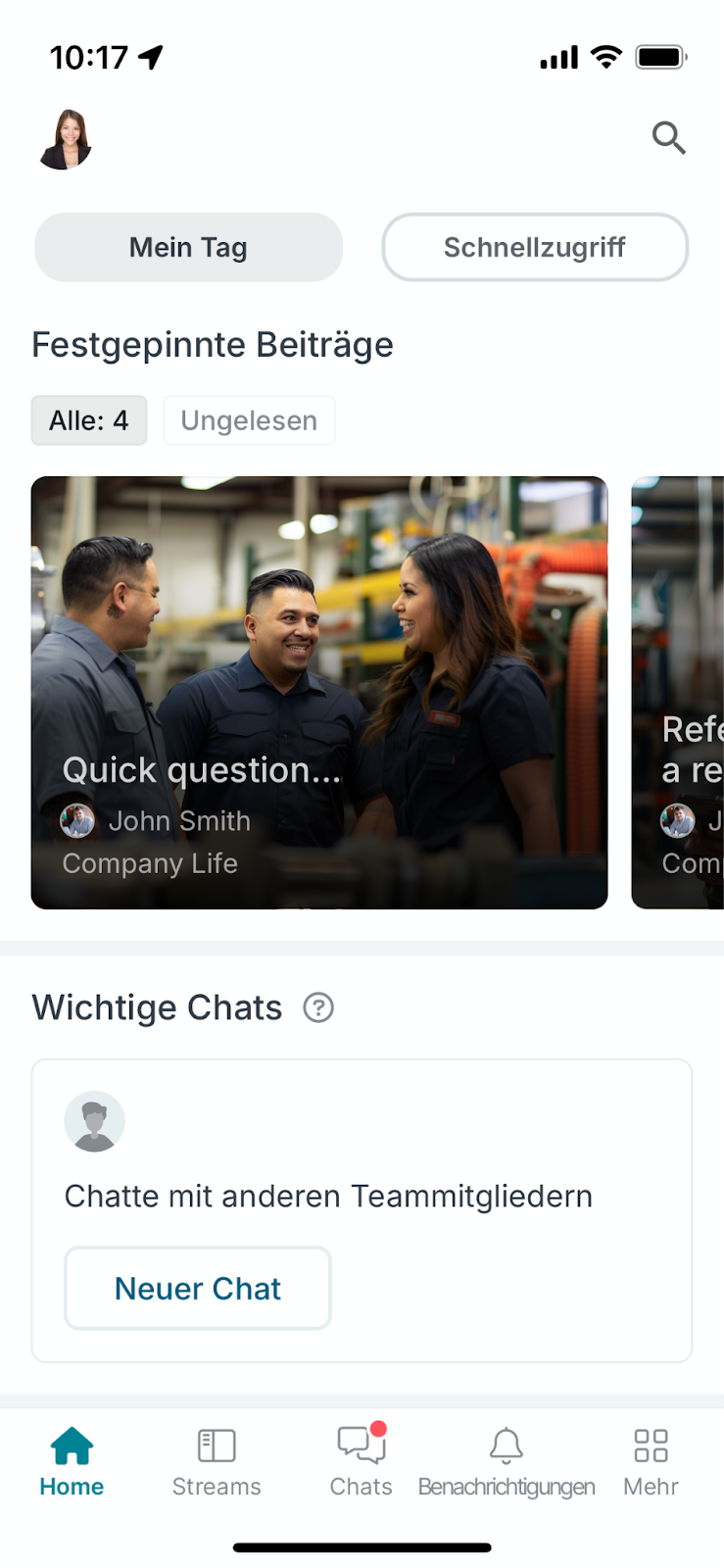Open the help icon beside Wichtige Chats
Screen dimensions: 724x1568
(318, 1007)
